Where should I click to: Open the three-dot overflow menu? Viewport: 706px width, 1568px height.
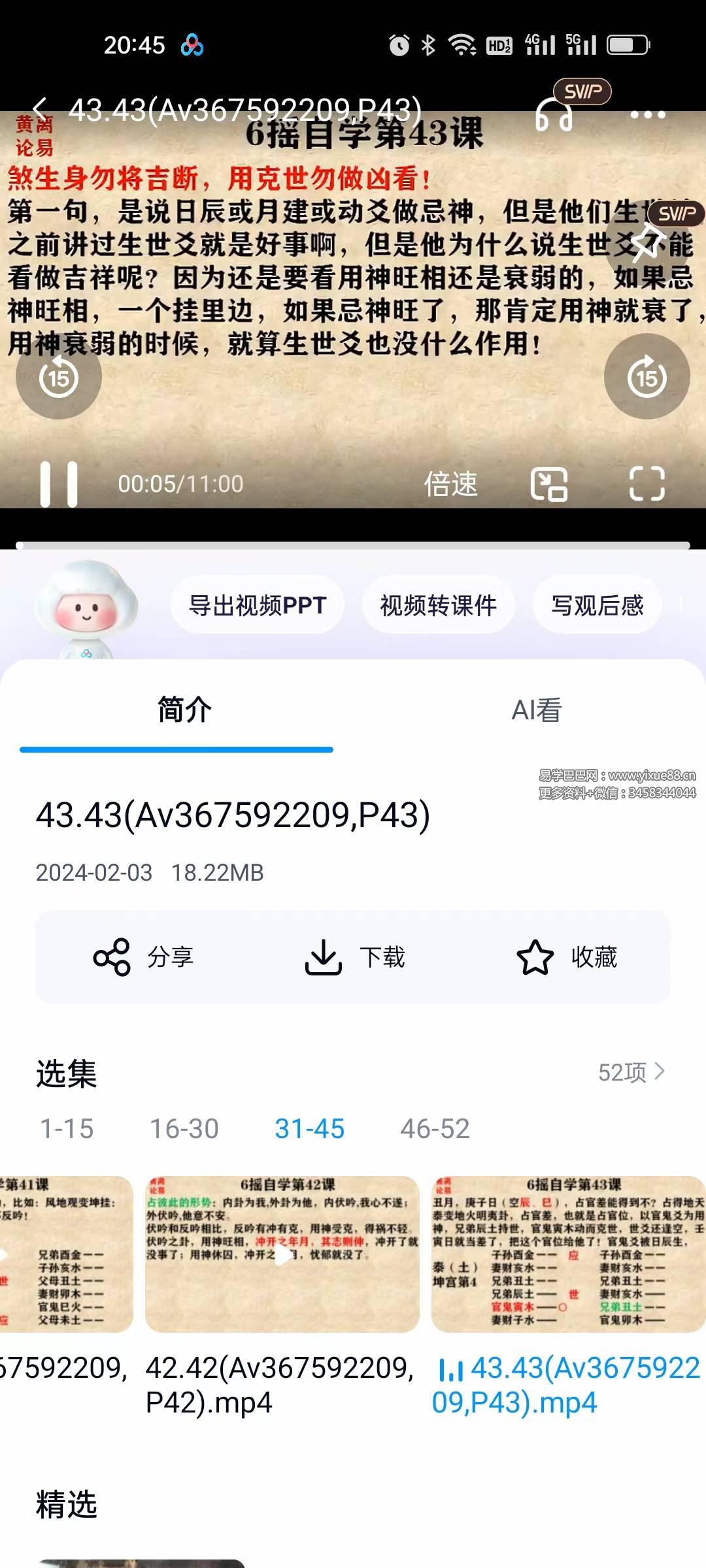point(647,115)
